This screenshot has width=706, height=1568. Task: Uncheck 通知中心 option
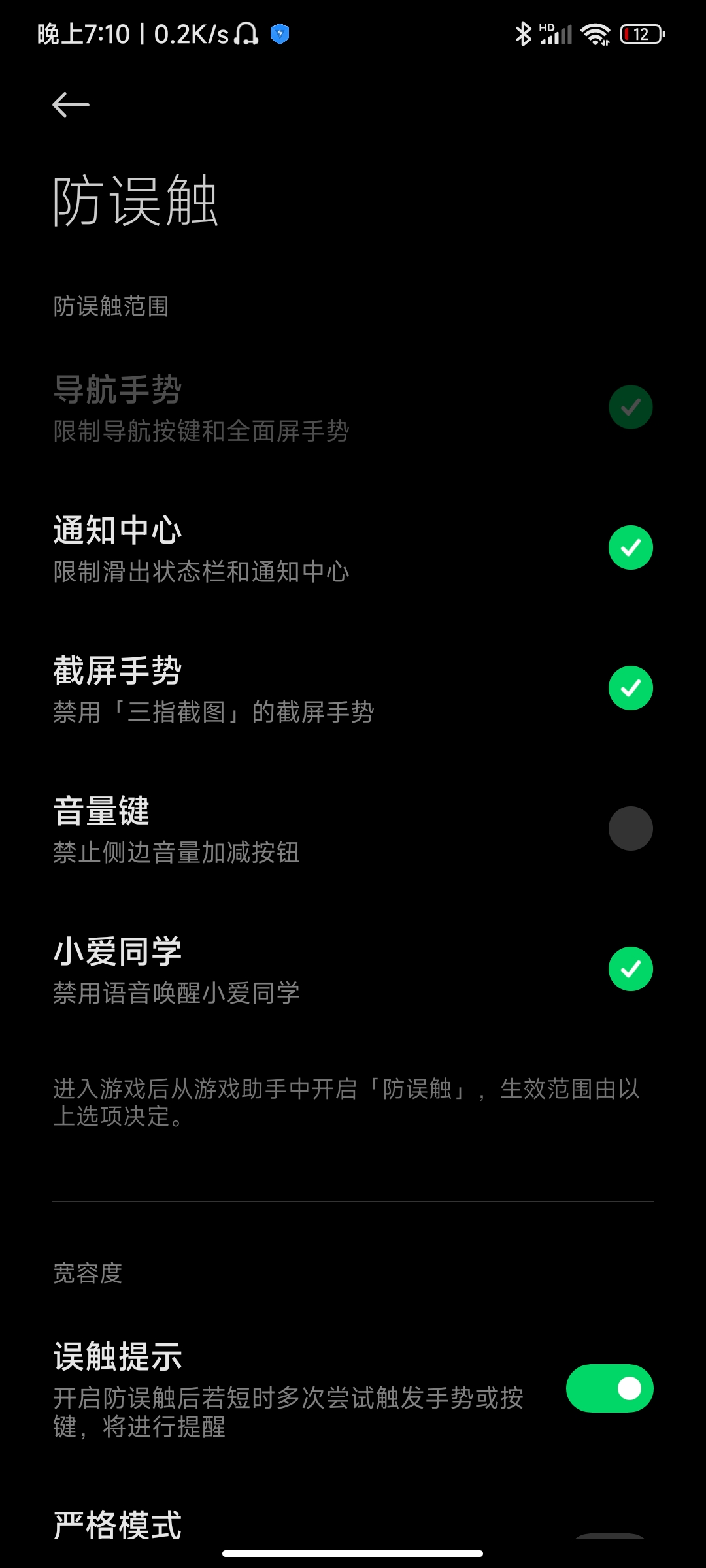coord(630,547)
